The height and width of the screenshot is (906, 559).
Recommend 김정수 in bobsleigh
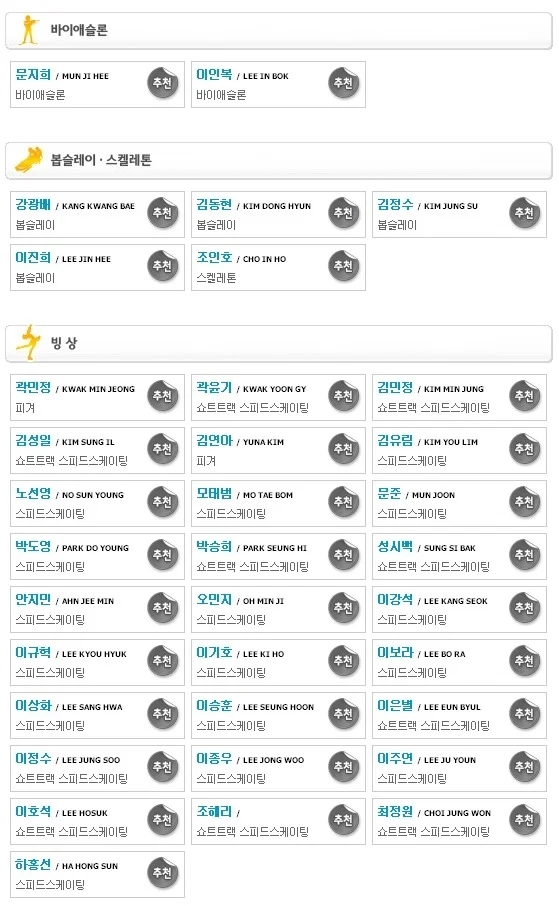click(524, 213)
